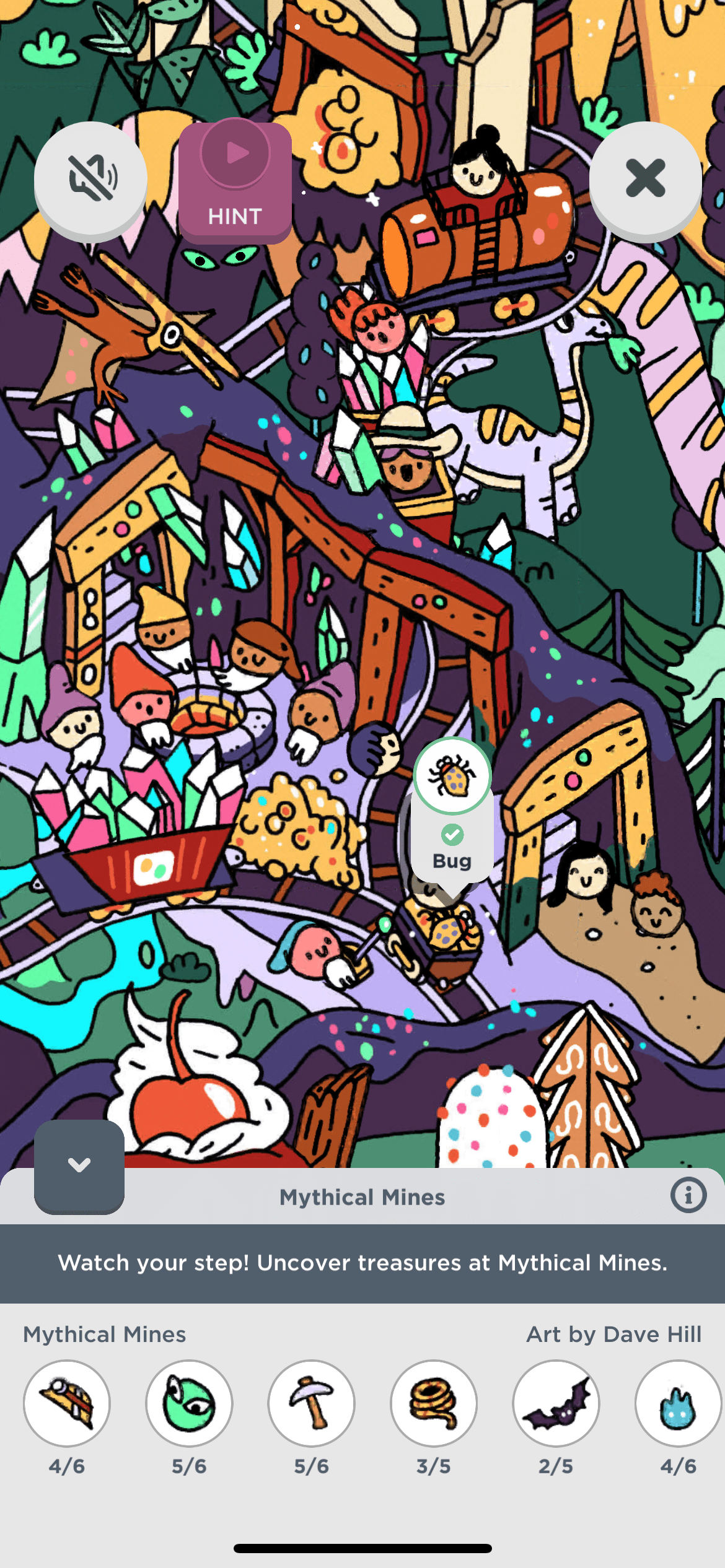Toggle the mute sound button
The image size is (725, 1568).
pos(90,179)
